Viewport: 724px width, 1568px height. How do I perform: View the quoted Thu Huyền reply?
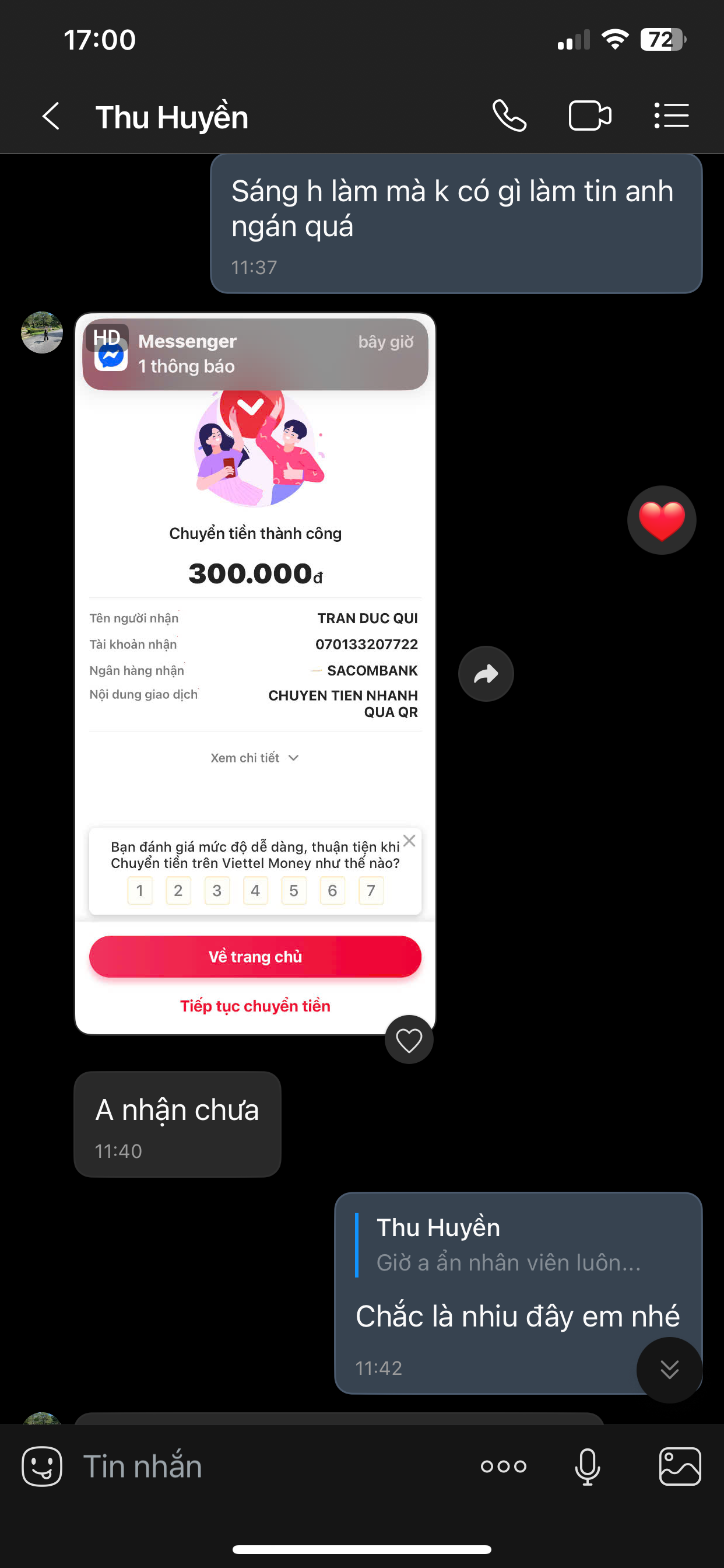(x=508, y=1245)
